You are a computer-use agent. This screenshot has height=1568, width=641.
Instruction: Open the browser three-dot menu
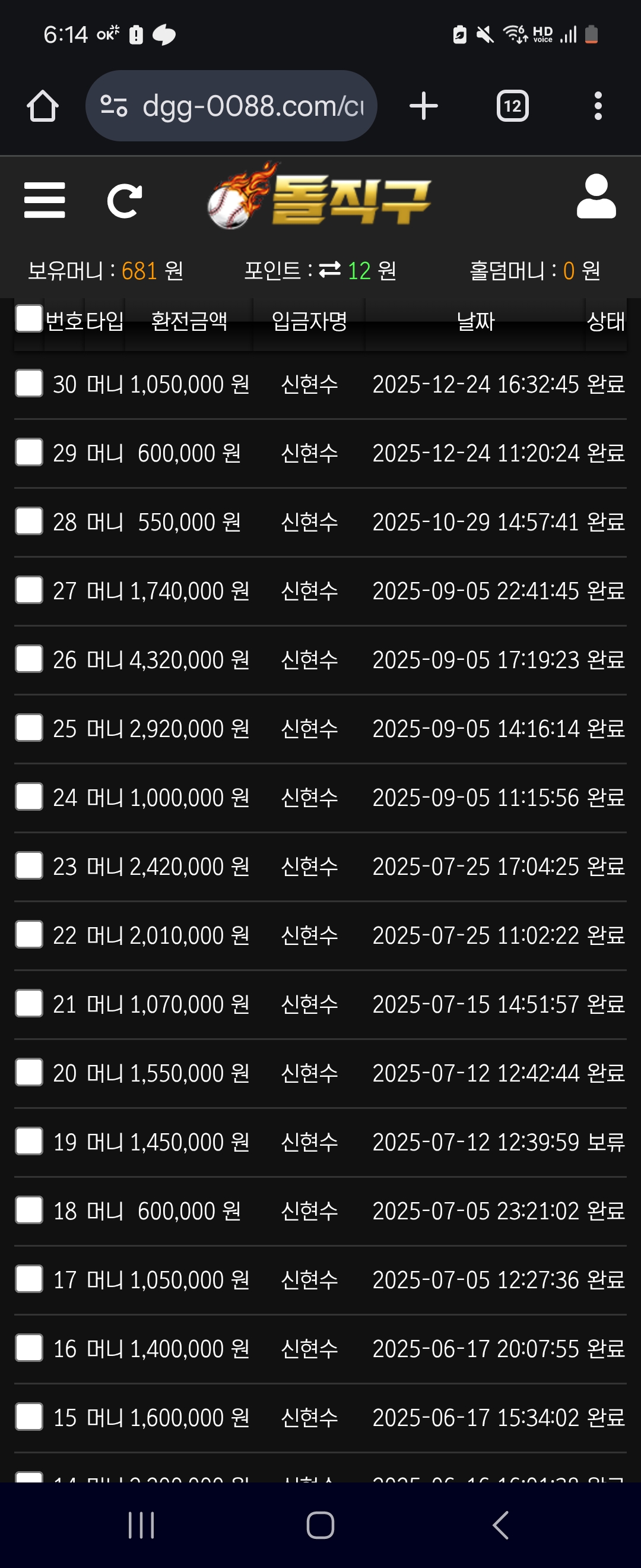click(x=598, y=105)
